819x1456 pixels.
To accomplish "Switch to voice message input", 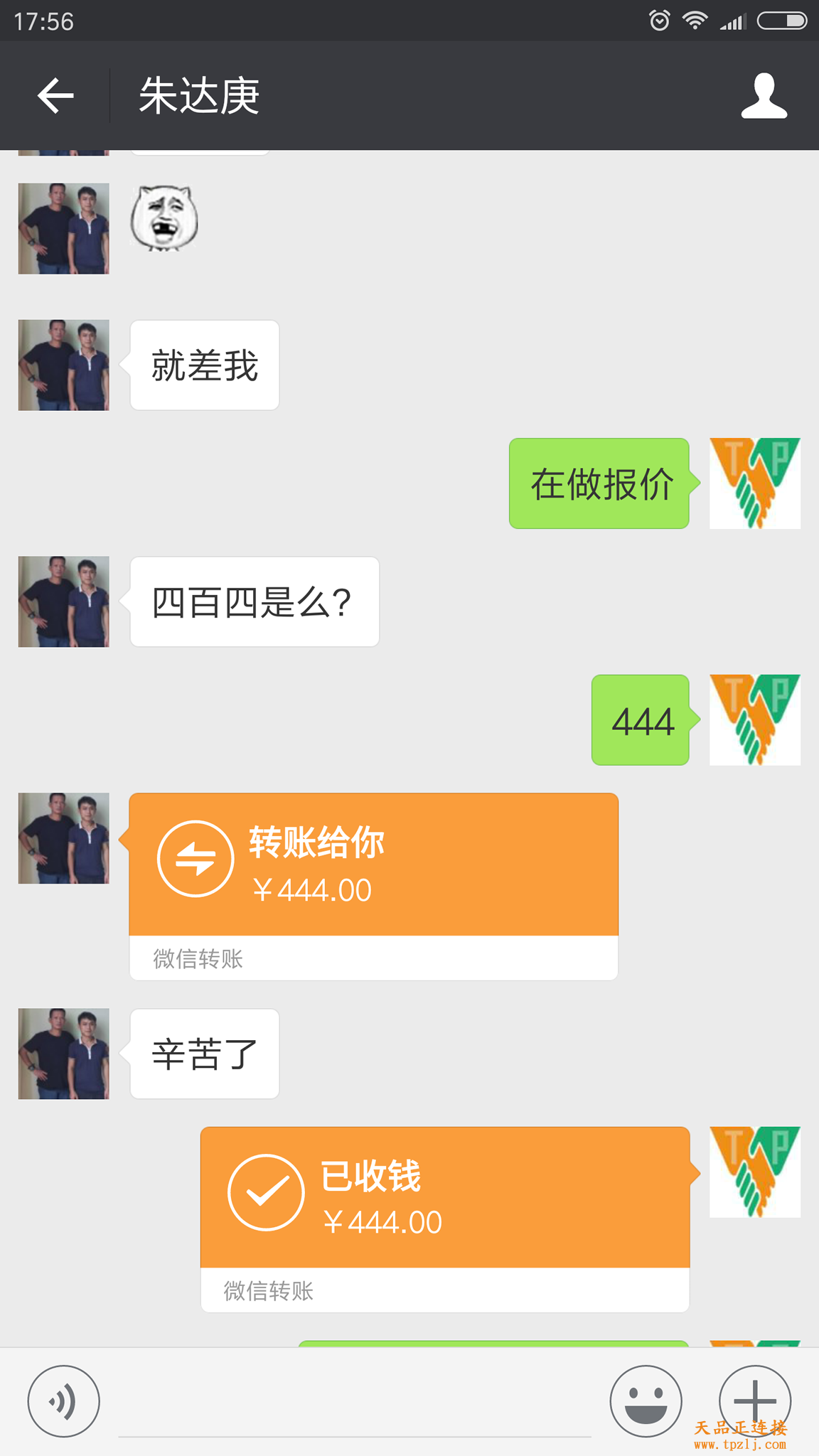I will tap(63, 1401).
